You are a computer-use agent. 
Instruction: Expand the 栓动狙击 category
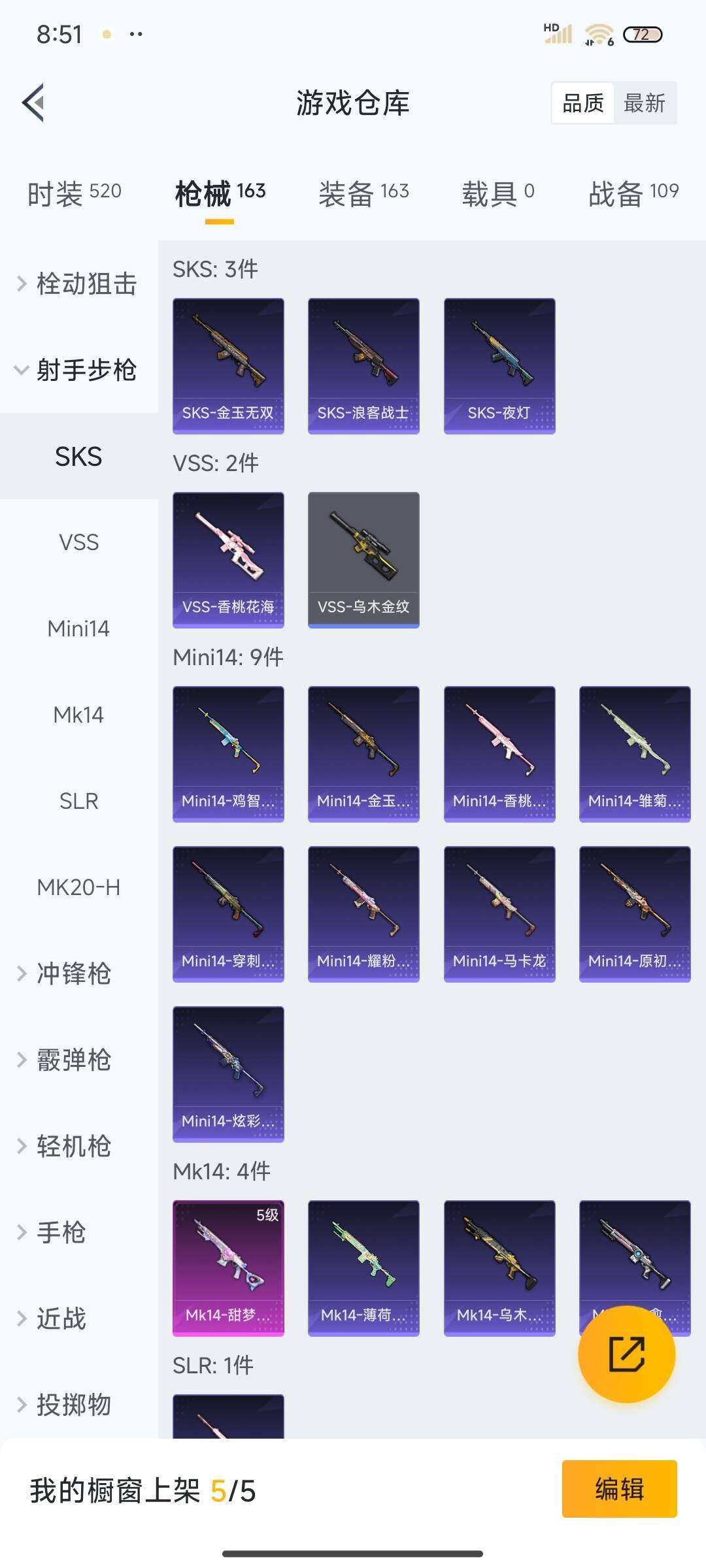(x=78, y=284)
